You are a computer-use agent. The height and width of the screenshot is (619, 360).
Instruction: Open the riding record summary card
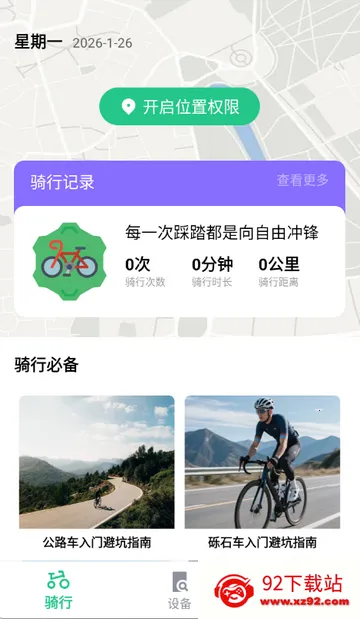pyautogui.click(x=180, y=261)
